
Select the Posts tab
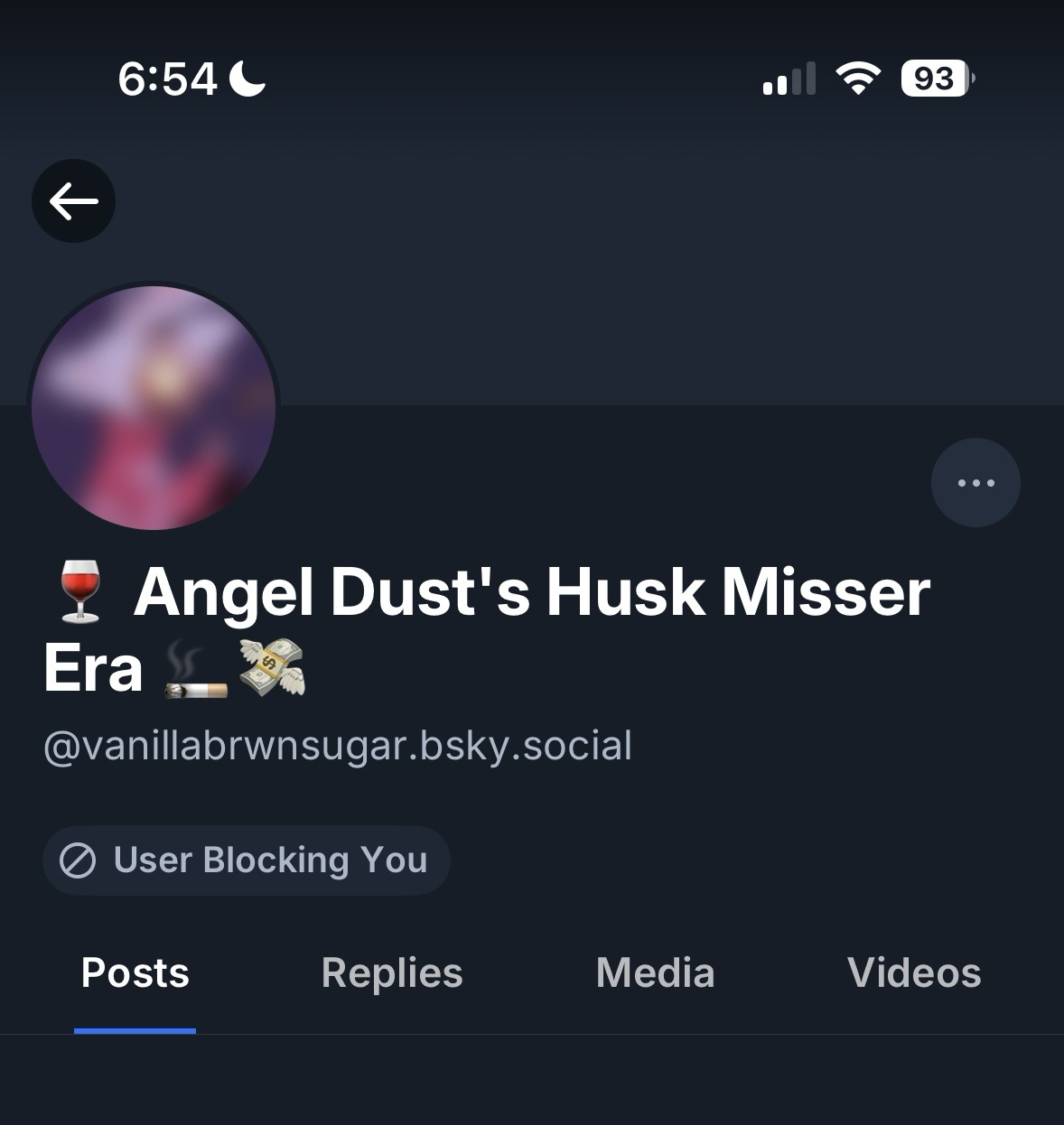(135, 973)
